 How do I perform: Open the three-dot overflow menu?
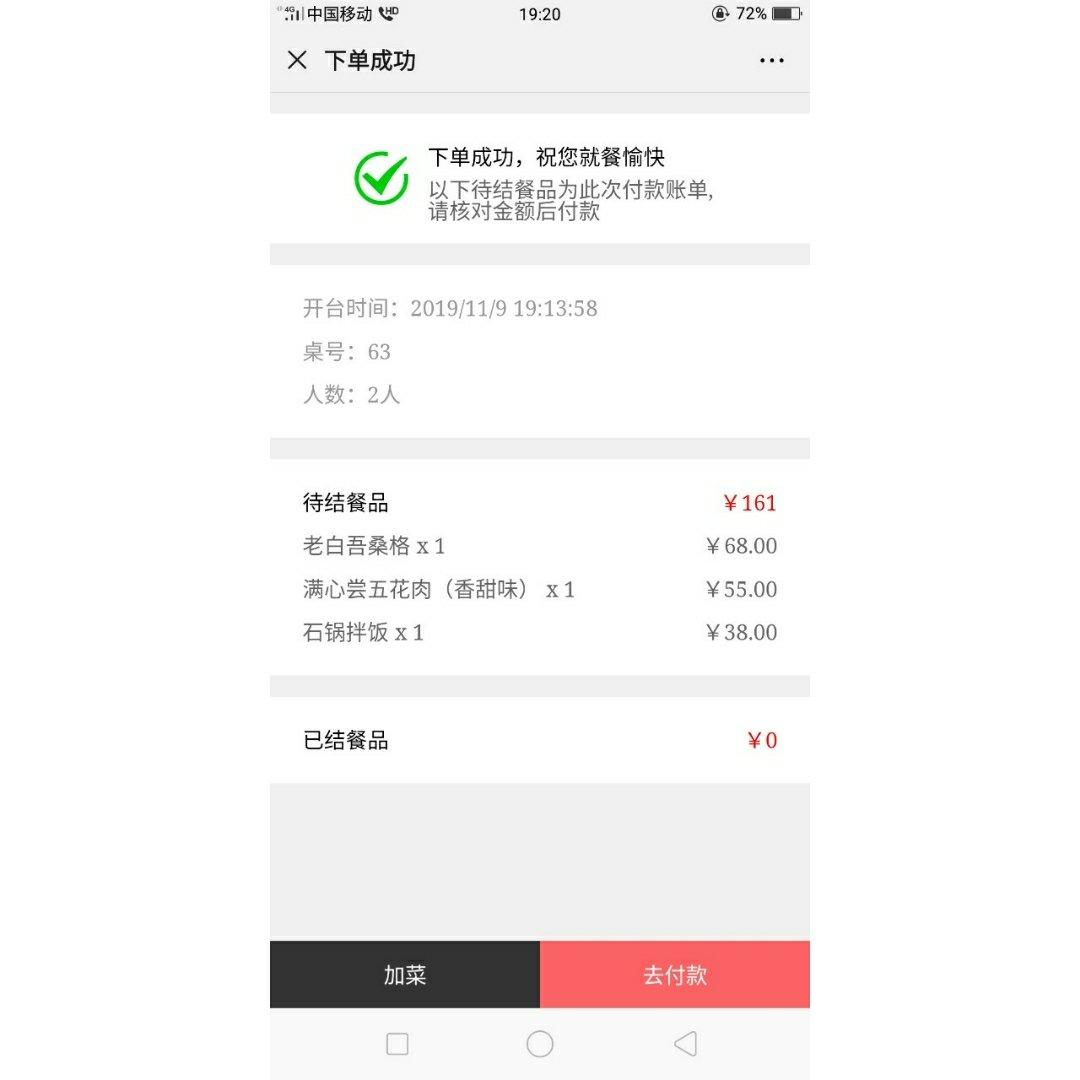pos(771,61)
